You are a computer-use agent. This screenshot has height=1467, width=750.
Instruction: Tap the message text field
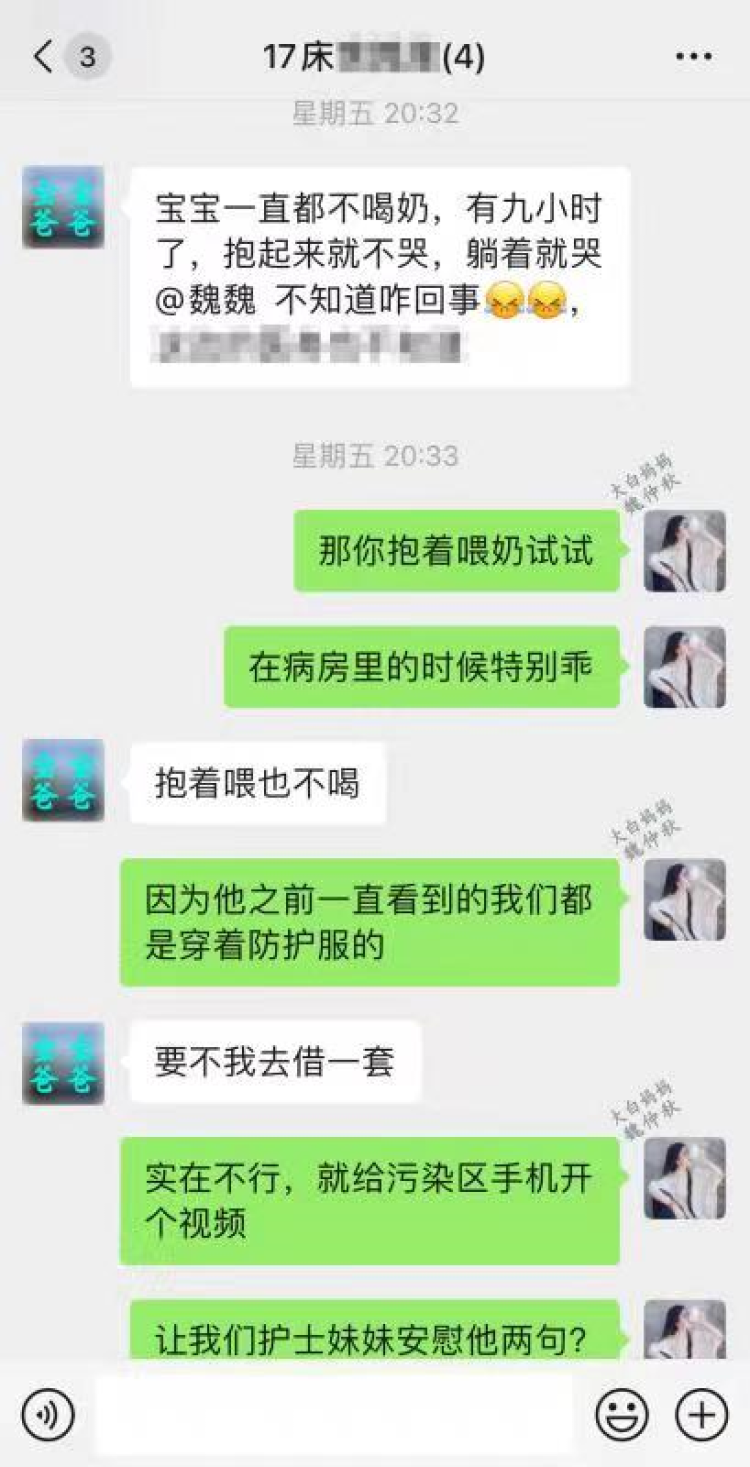point(334,1415)
